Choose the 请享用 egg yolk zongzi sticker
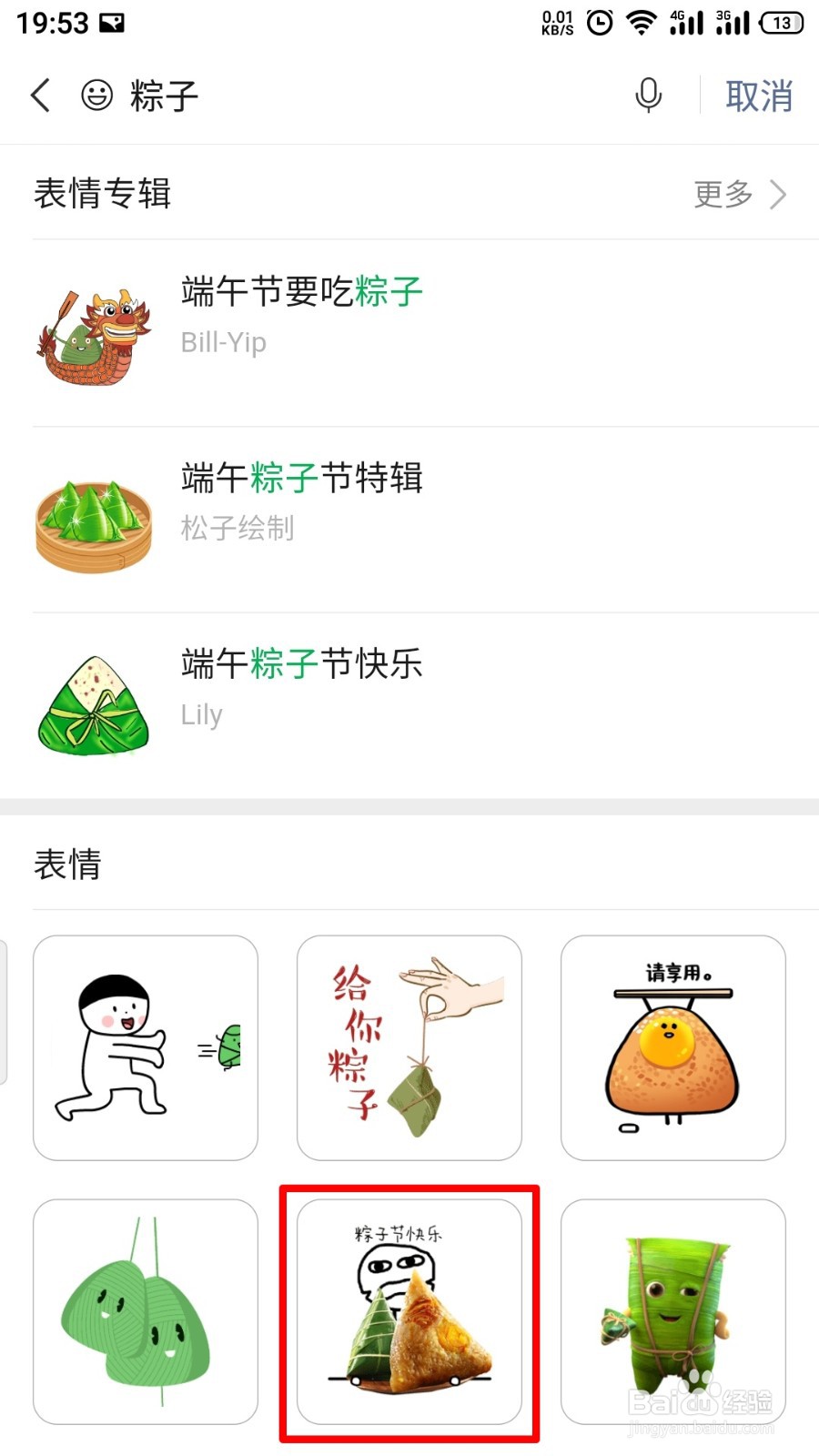 click(673, 1047)
